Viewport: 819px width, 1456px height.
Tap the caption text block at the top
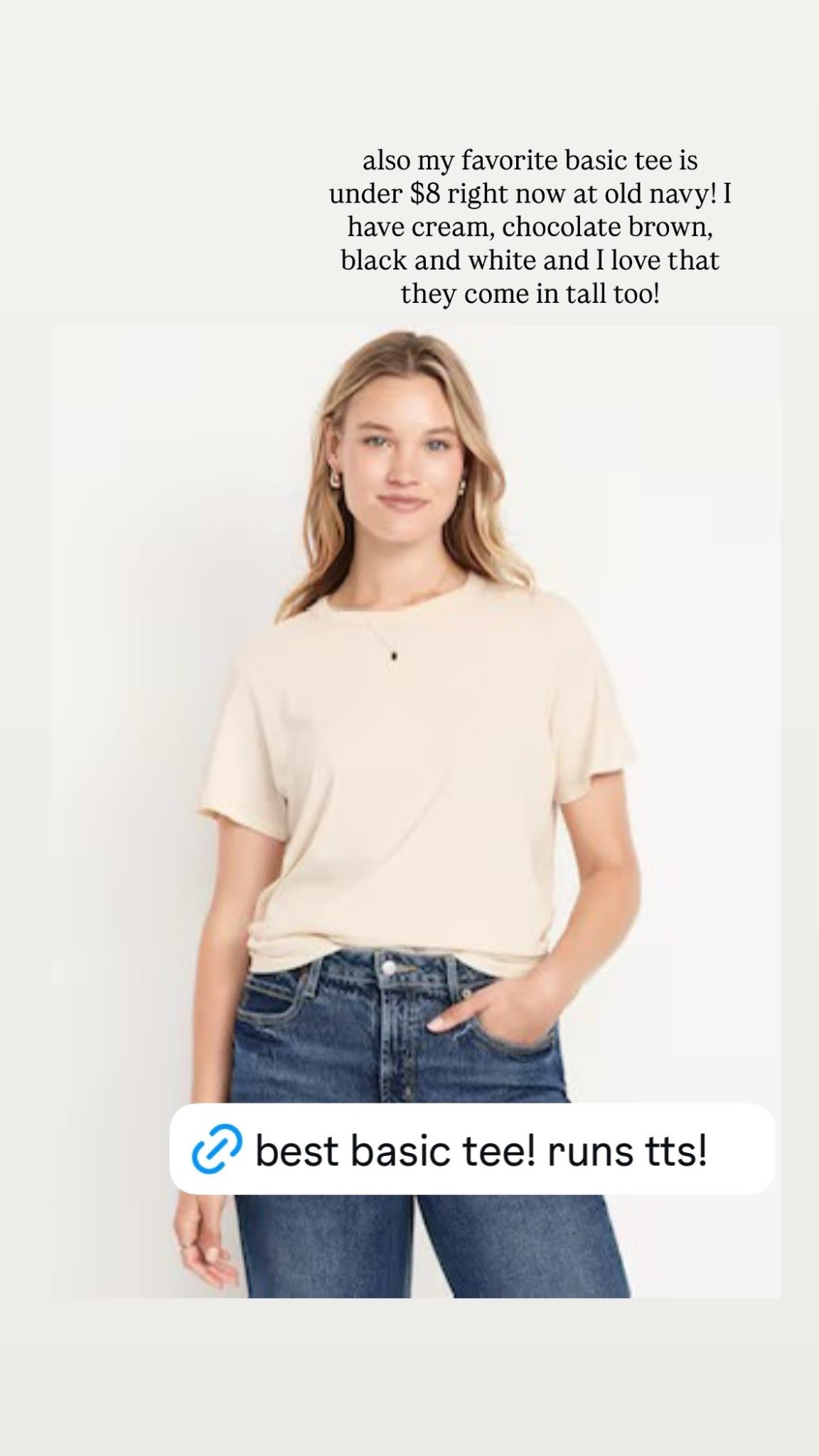(x=532, y=225)
